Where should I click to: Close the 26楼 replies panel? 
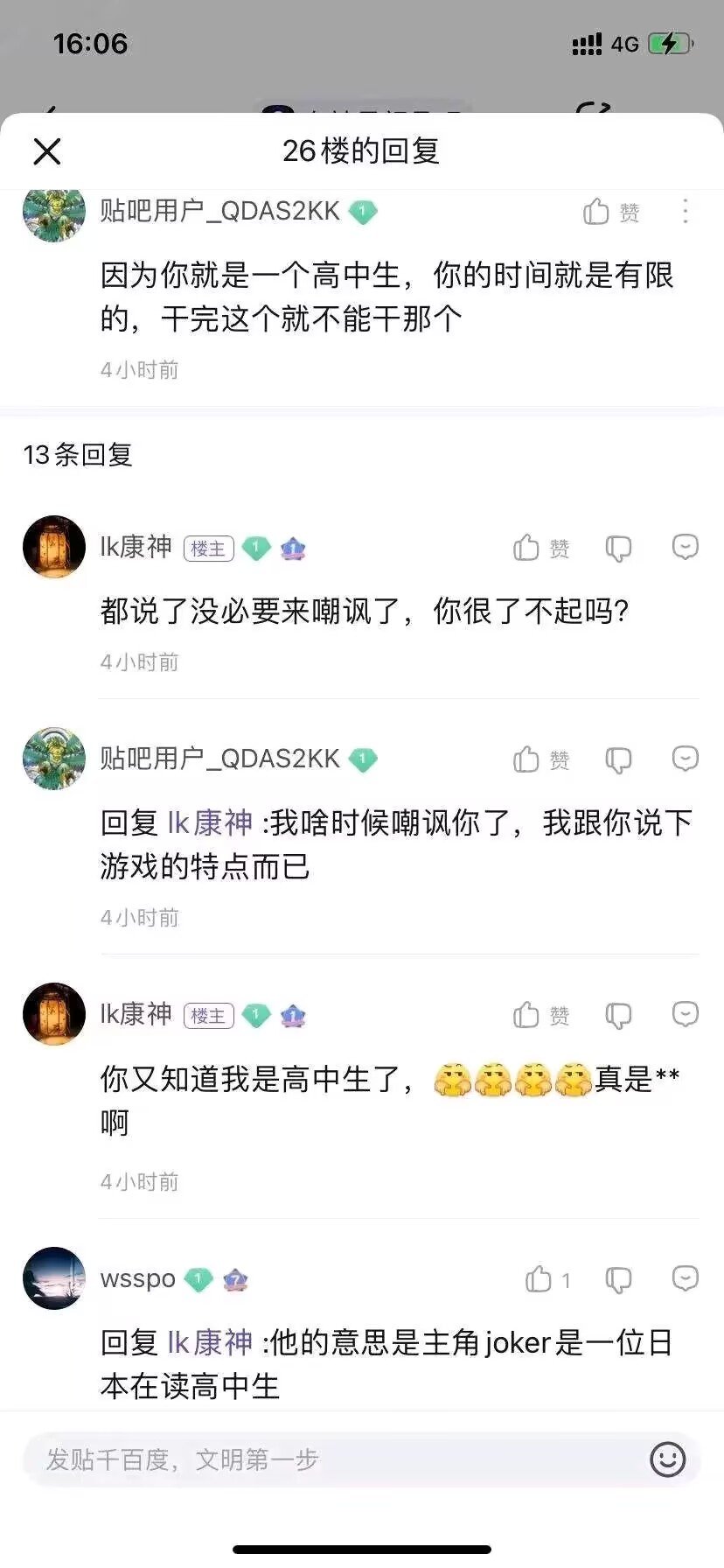coord(47,151)
